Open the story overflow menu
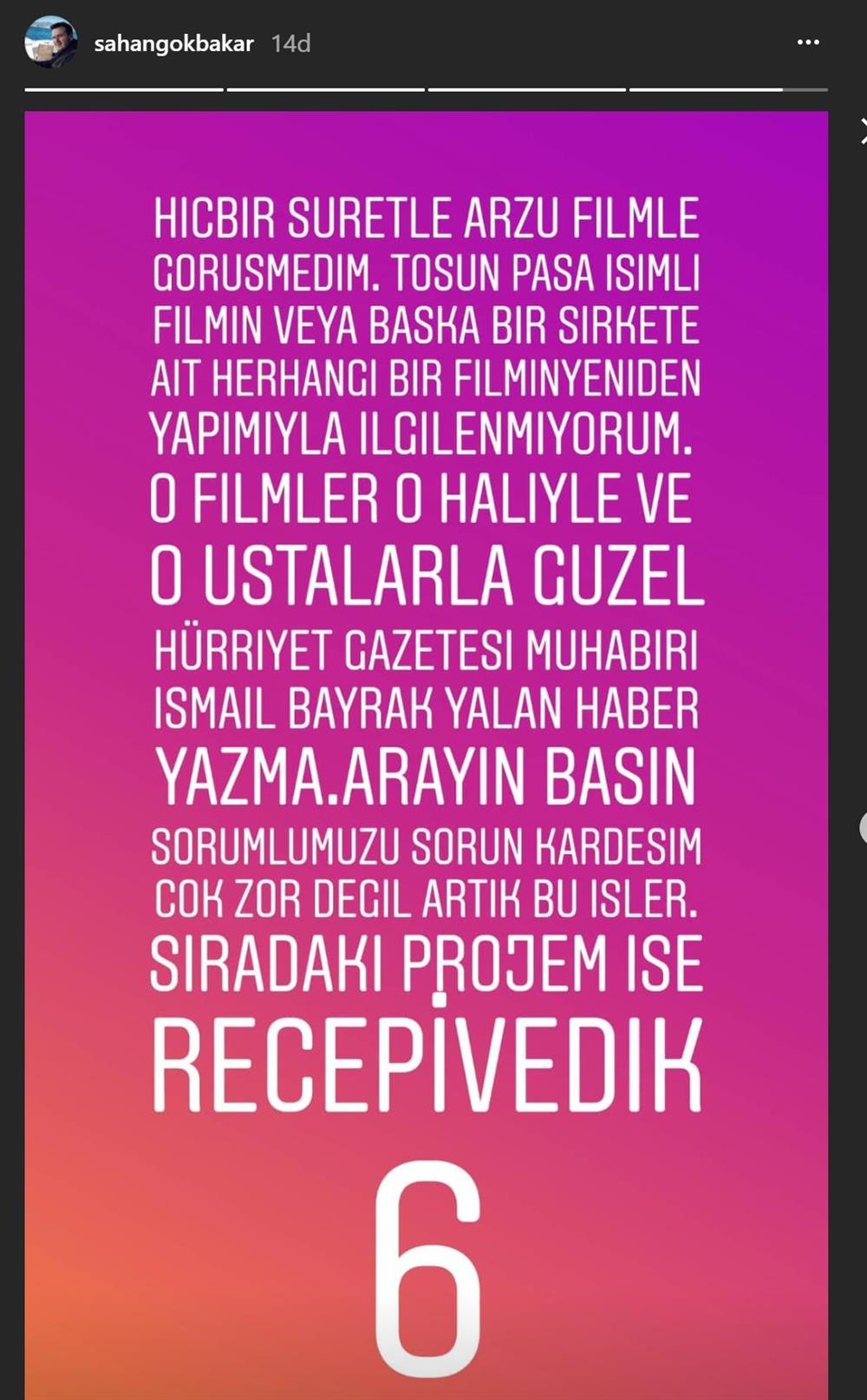The image size is (867, 1400). pos(807,42)
